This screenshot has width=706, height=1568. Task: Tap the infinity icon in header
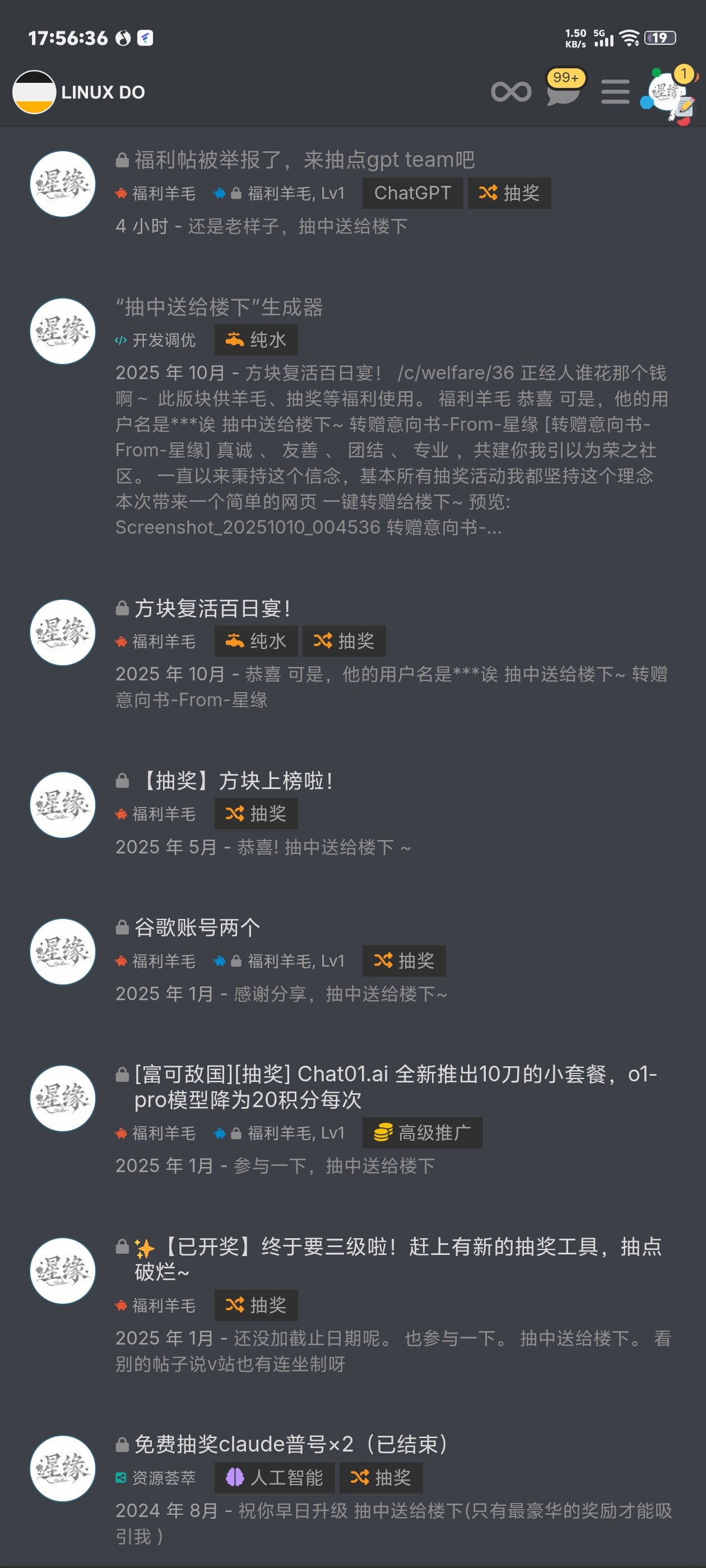[511, 92]
